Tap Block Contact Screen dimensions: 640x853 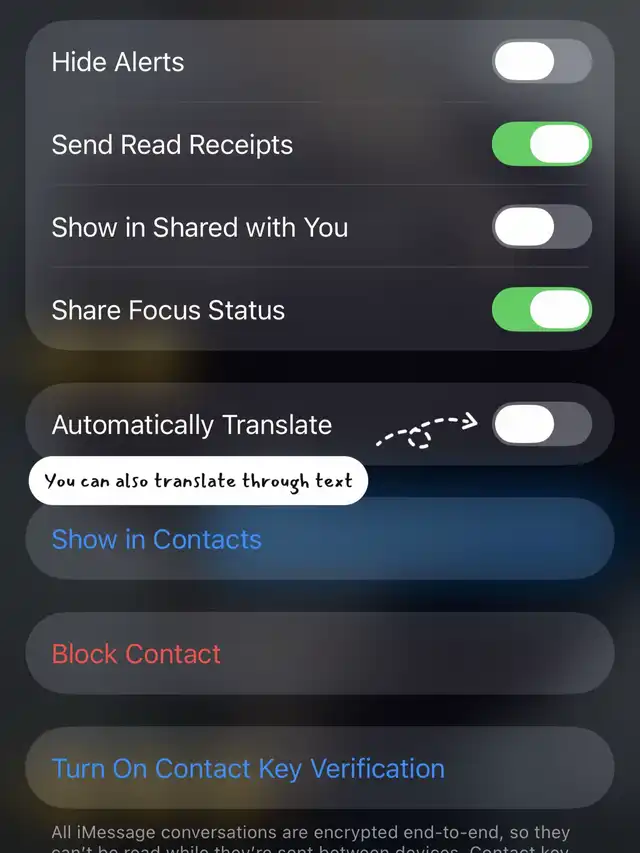point(137,654)
